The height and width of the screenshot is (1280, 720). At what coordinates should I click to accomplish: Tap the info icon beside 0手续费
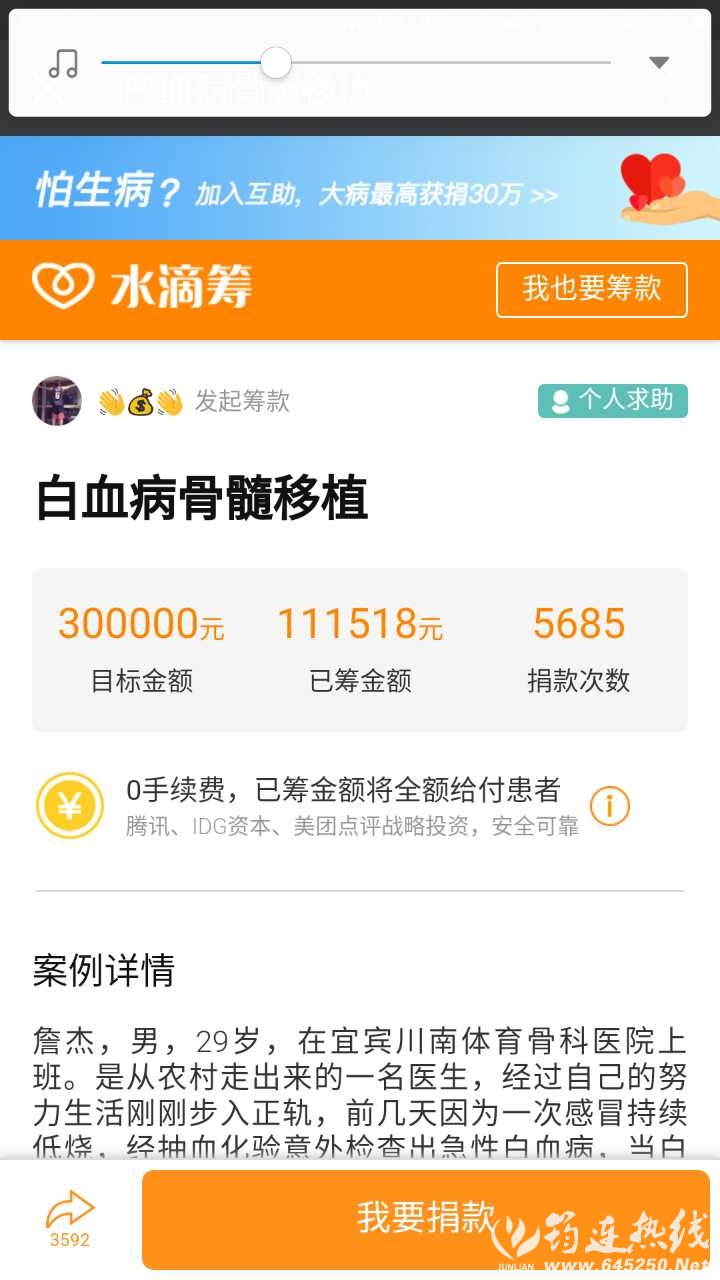pos(609,805)
